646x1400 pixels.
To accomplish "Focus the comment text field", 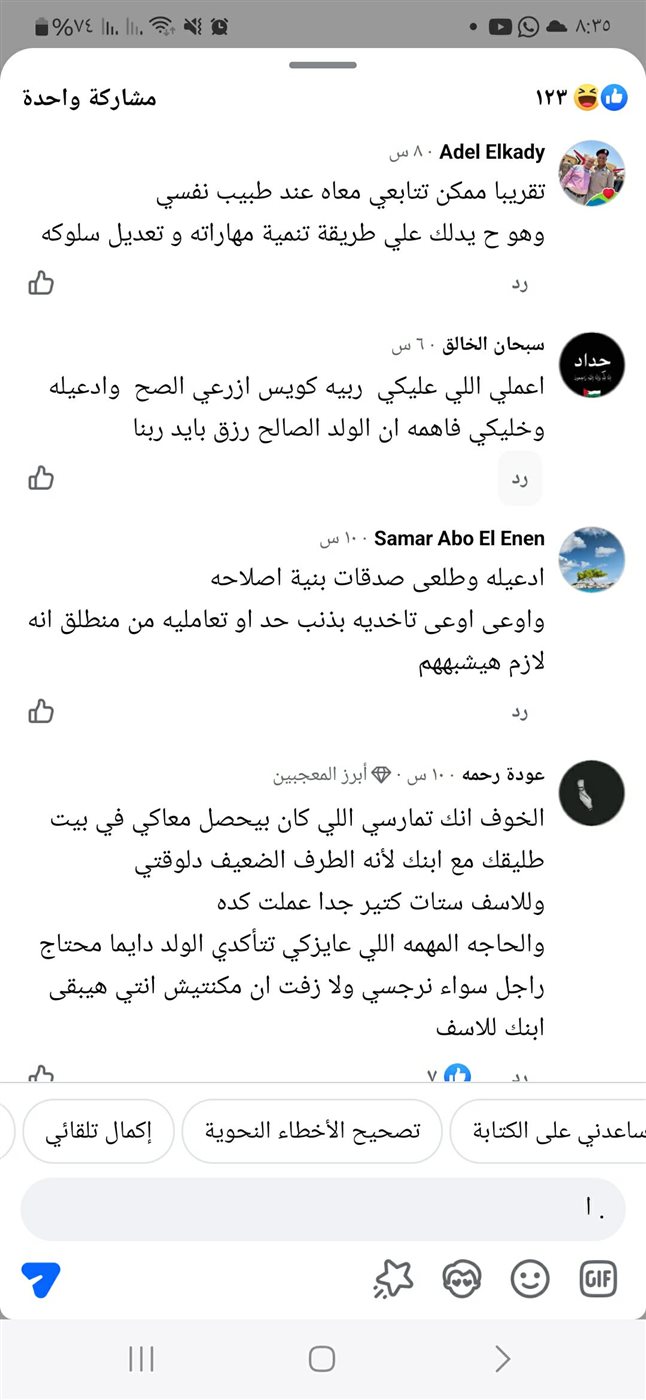I will [x=322, y=1209].
